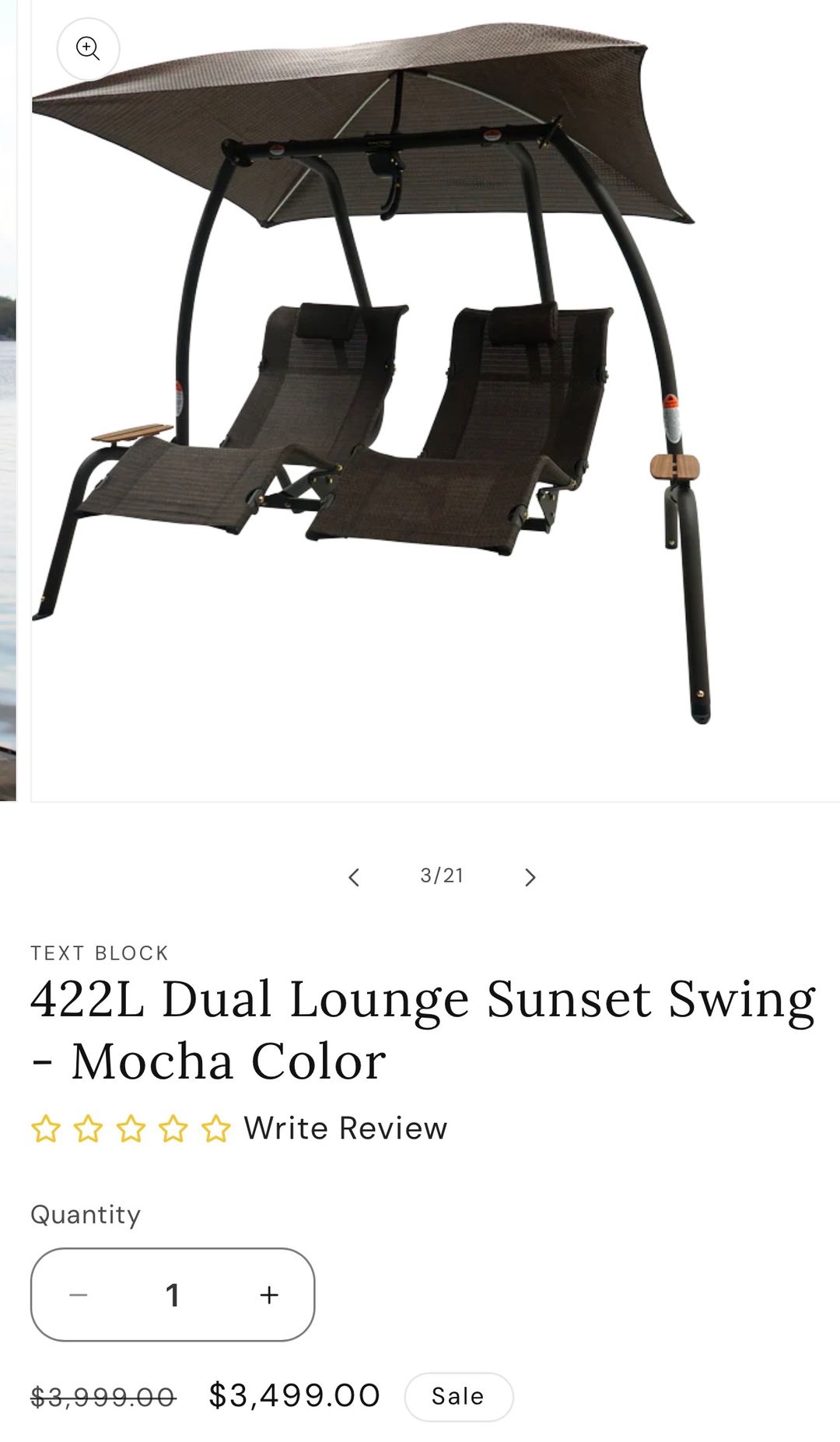The image size is (840, 1442).
Task: Click the minus icon to decrease quantity
Action: (77, 1293)
